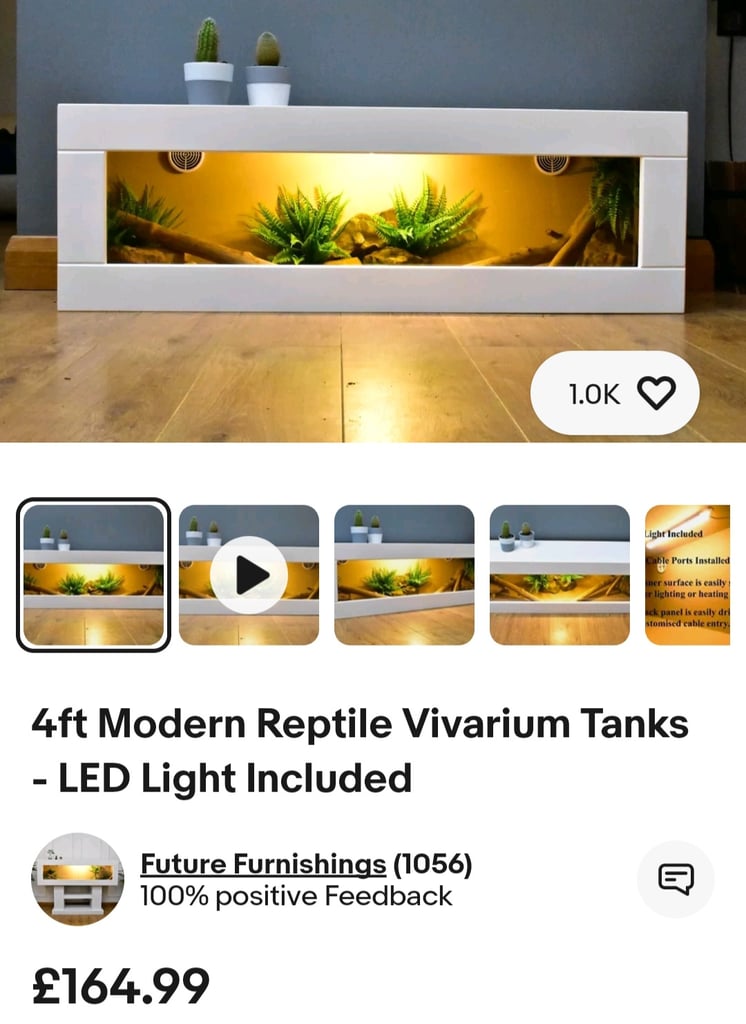Viewport: 746px width, 1024px height.
Task: Open the main vivarium product photo
Action: point(372,210)
